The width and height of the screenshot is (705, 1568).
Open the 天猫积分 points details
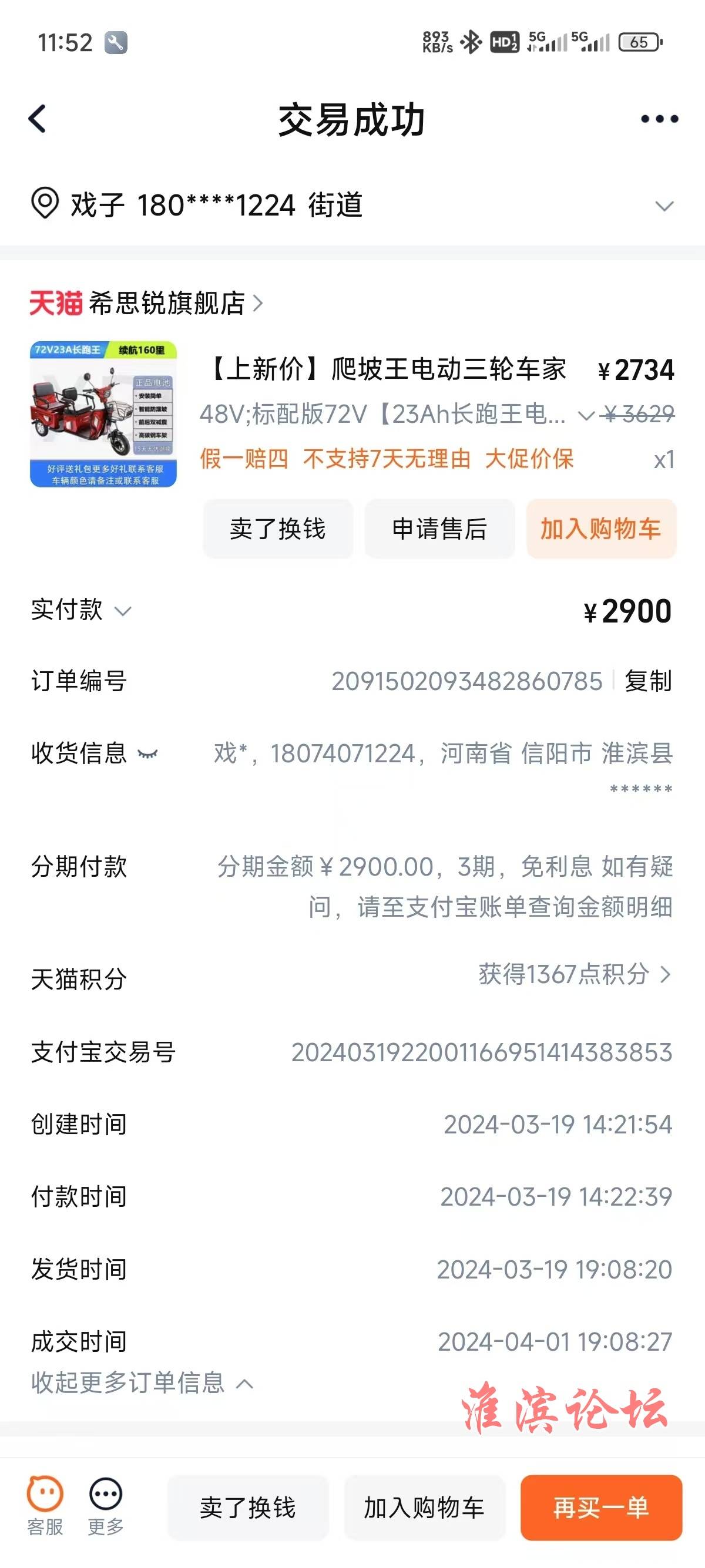pos(575,974)
